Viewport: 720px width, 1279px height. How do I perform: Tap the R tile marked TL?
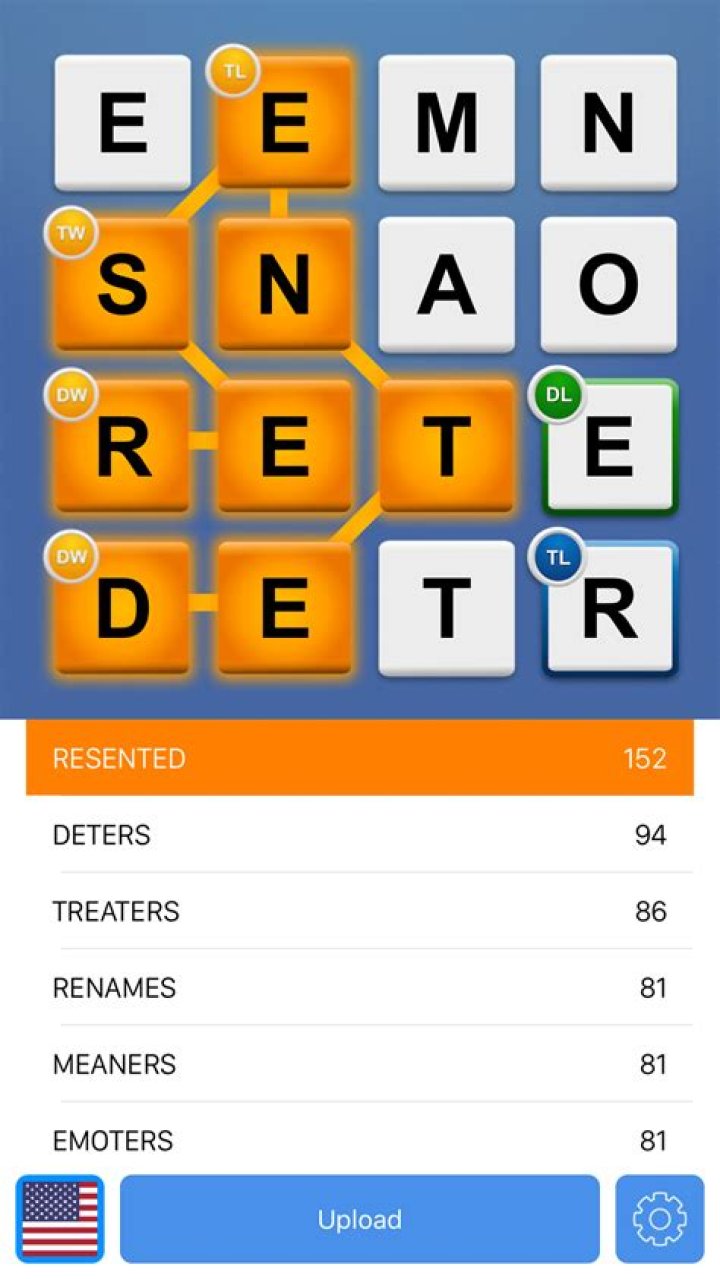click(x=609, y=609)
